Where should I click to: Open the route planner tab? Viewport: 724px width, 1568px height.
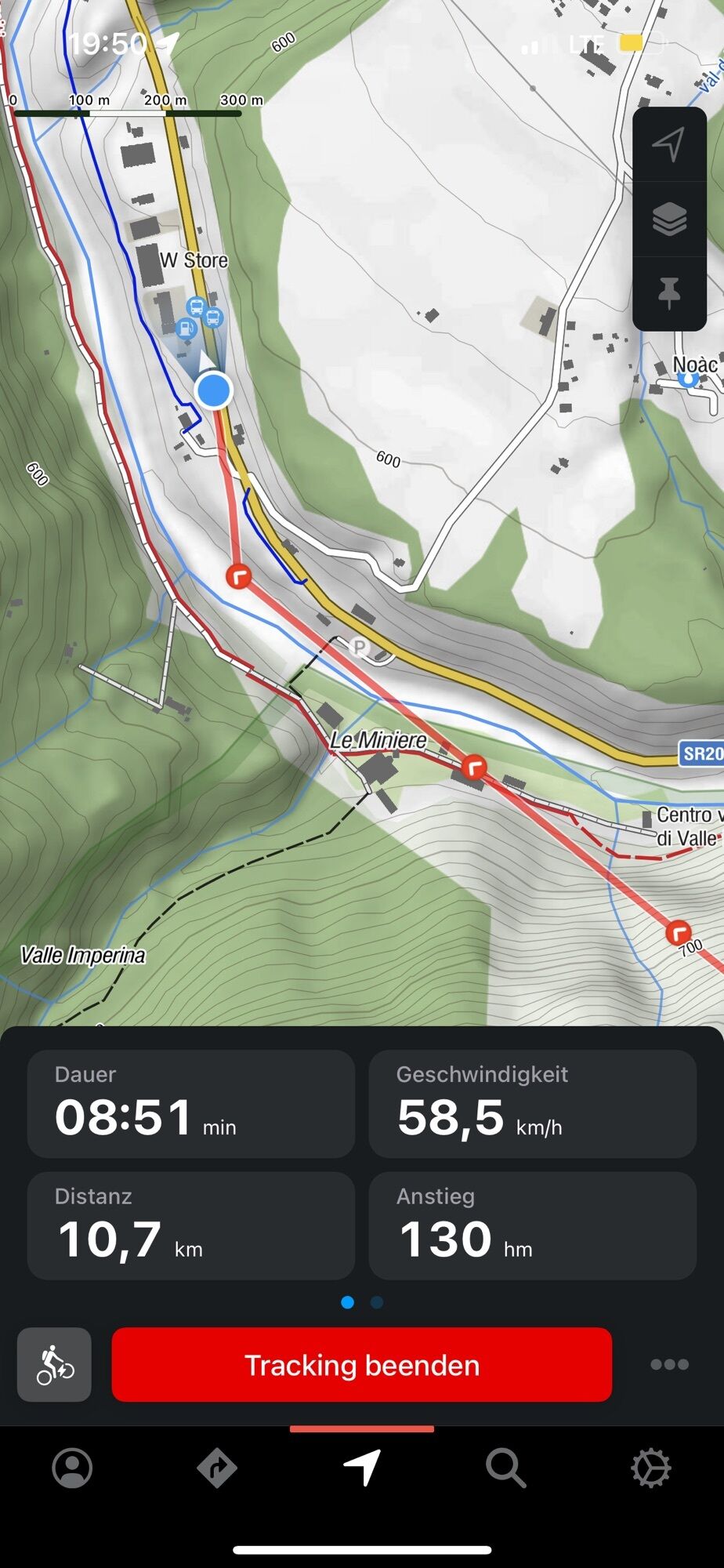tap(216, 1468)
